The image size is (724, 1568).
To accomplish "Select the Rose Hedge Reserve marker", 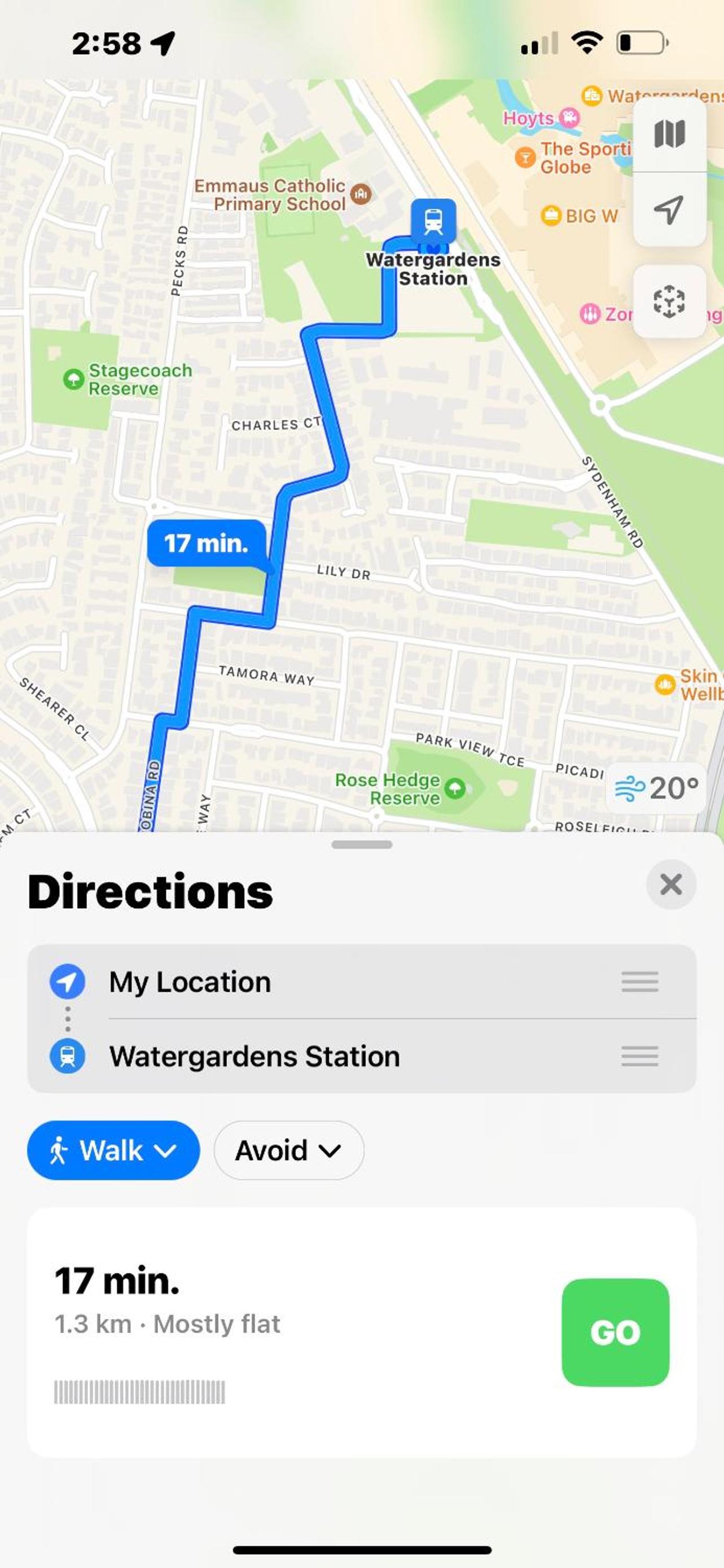I will (455, 789).
